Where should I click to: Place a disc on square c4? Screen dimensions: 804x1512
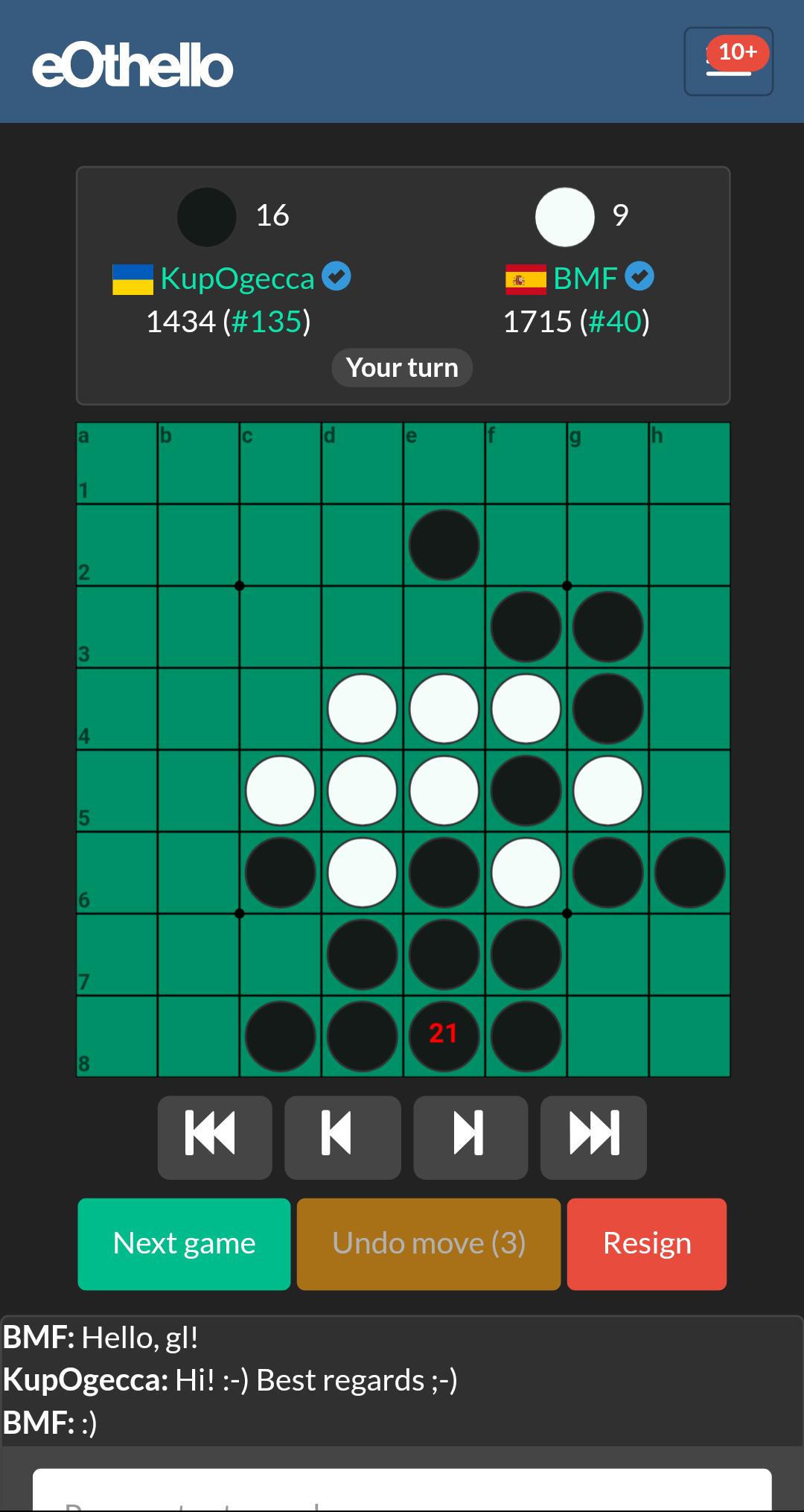(x=280, y=708)
